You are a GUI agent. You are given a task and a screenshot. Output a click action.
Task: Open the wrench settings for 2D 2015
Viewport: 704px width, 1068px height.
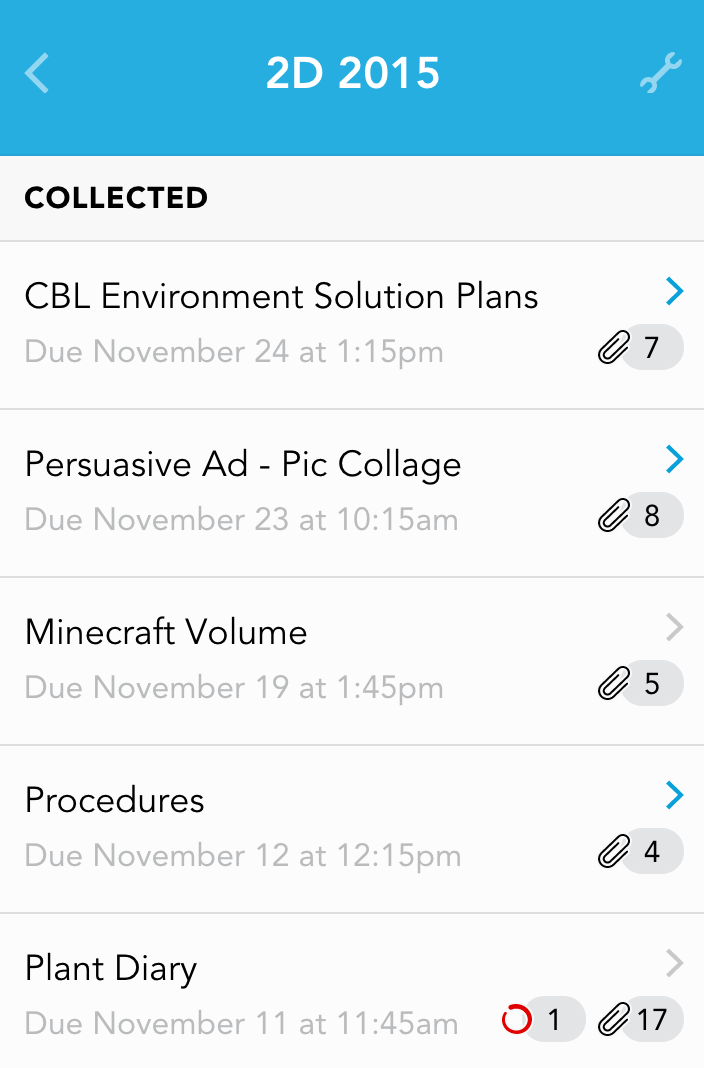click(x=660, y=75)
